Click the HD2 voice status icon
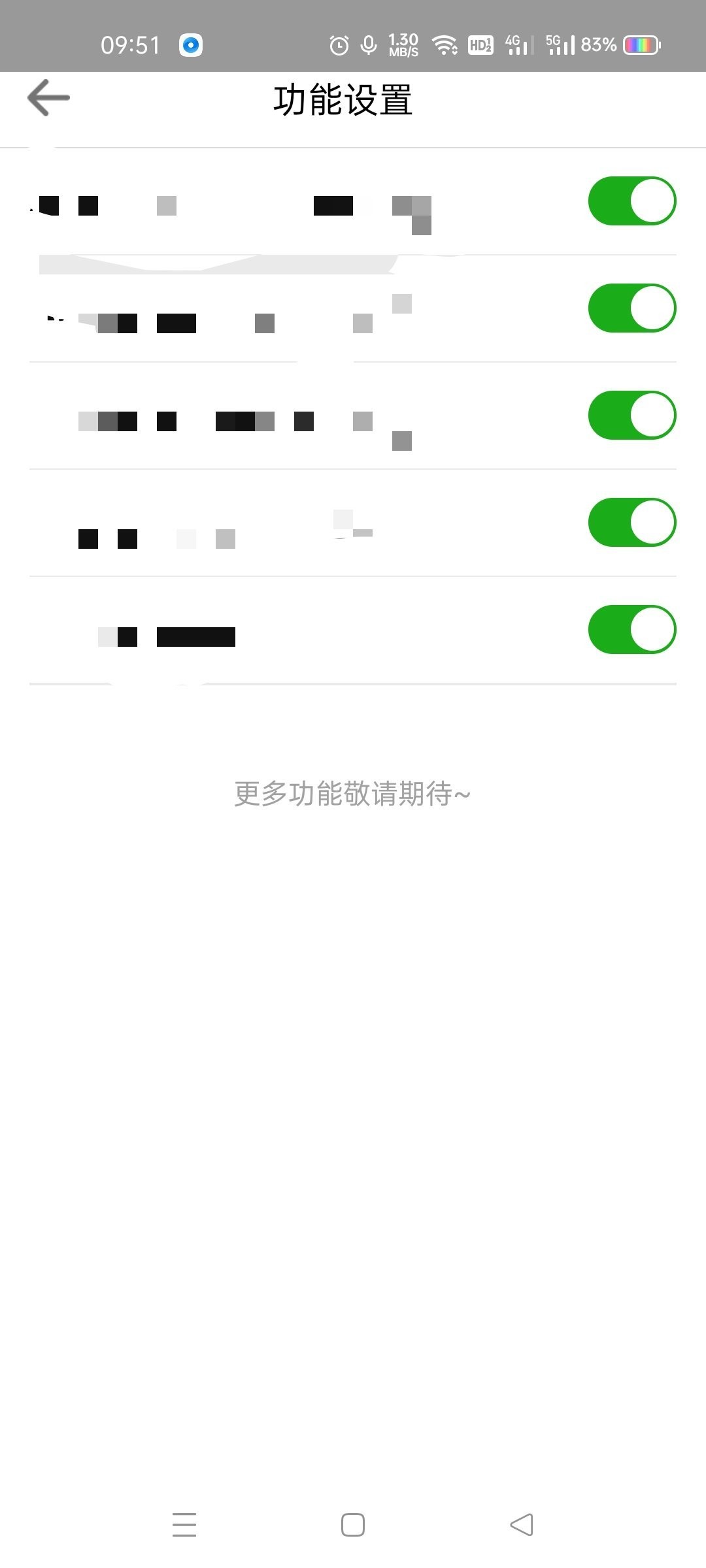 480,44
